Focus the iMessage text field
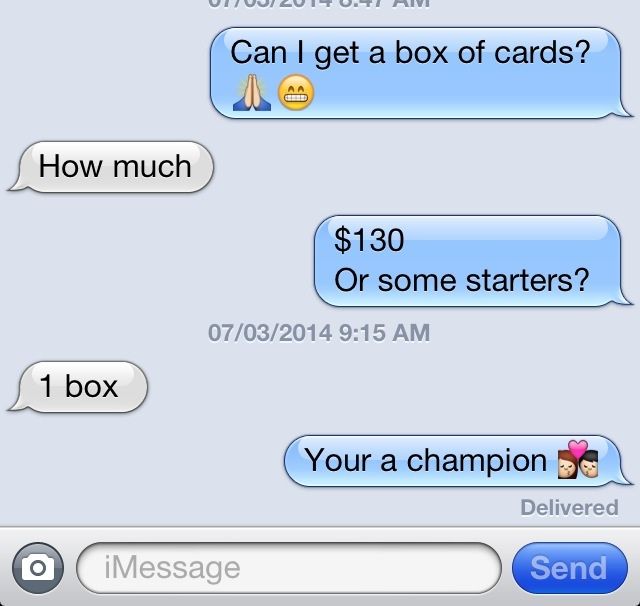 pos(288,567)
